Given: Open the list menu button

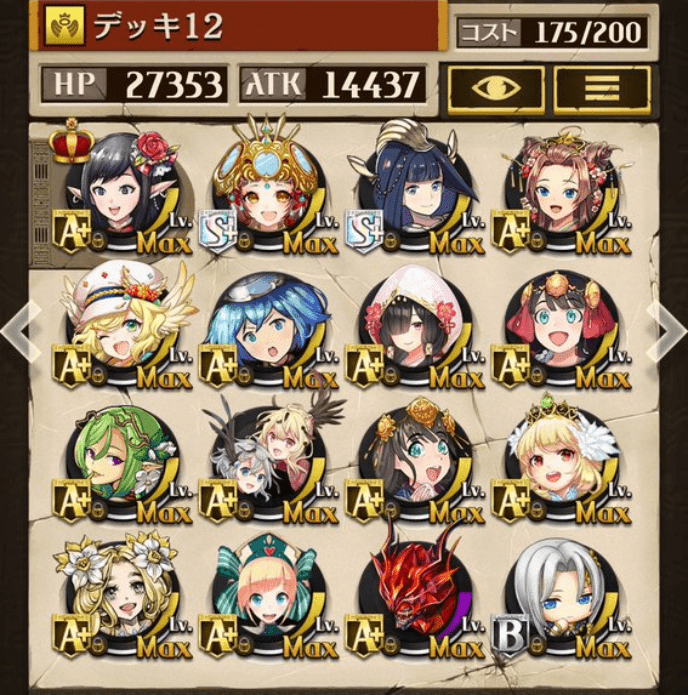Looking at the screenshot, I should click(601, 88).
